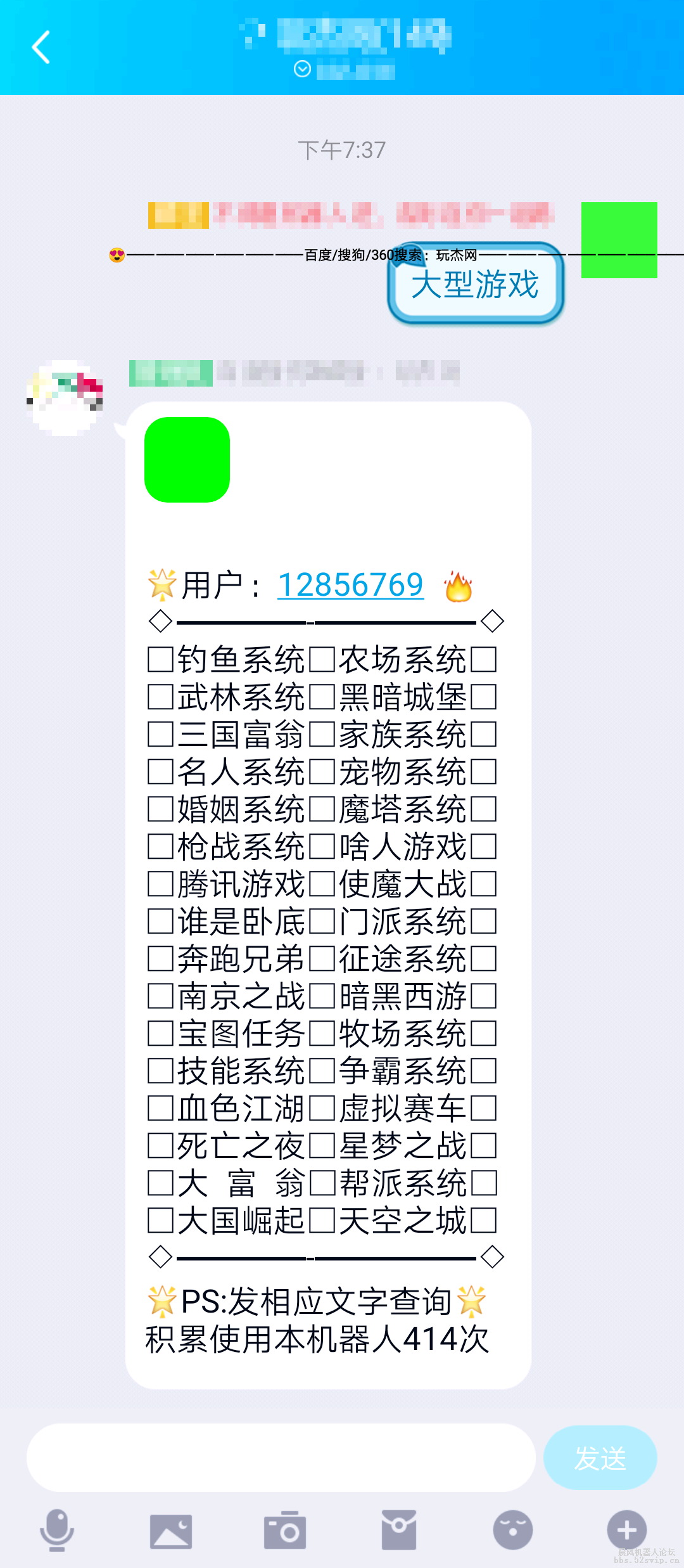Tick the 谁是卧底 checkbox

(x=157, y=920)
